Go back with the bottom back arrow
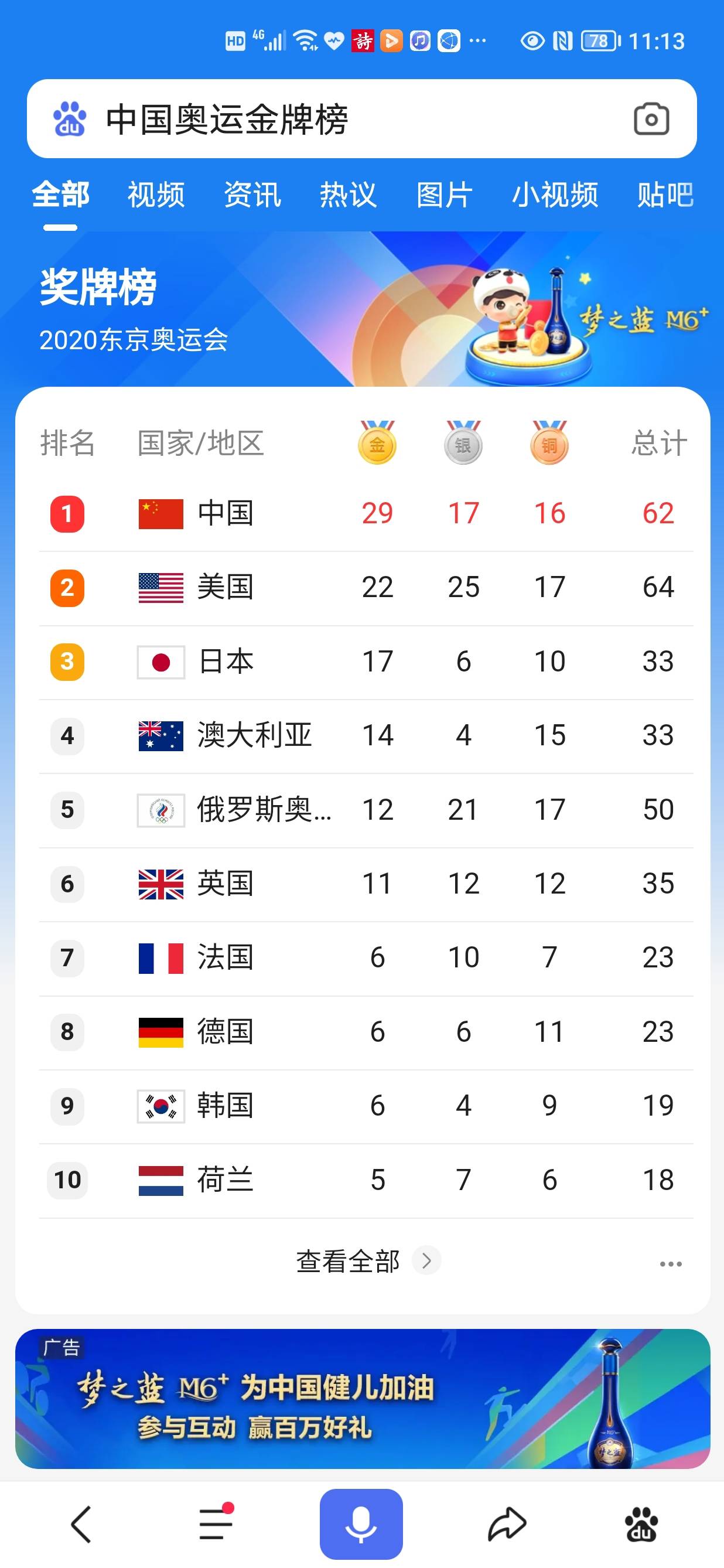The width and height of the screenshot is (724, 1568). [x=81, y=1524]
